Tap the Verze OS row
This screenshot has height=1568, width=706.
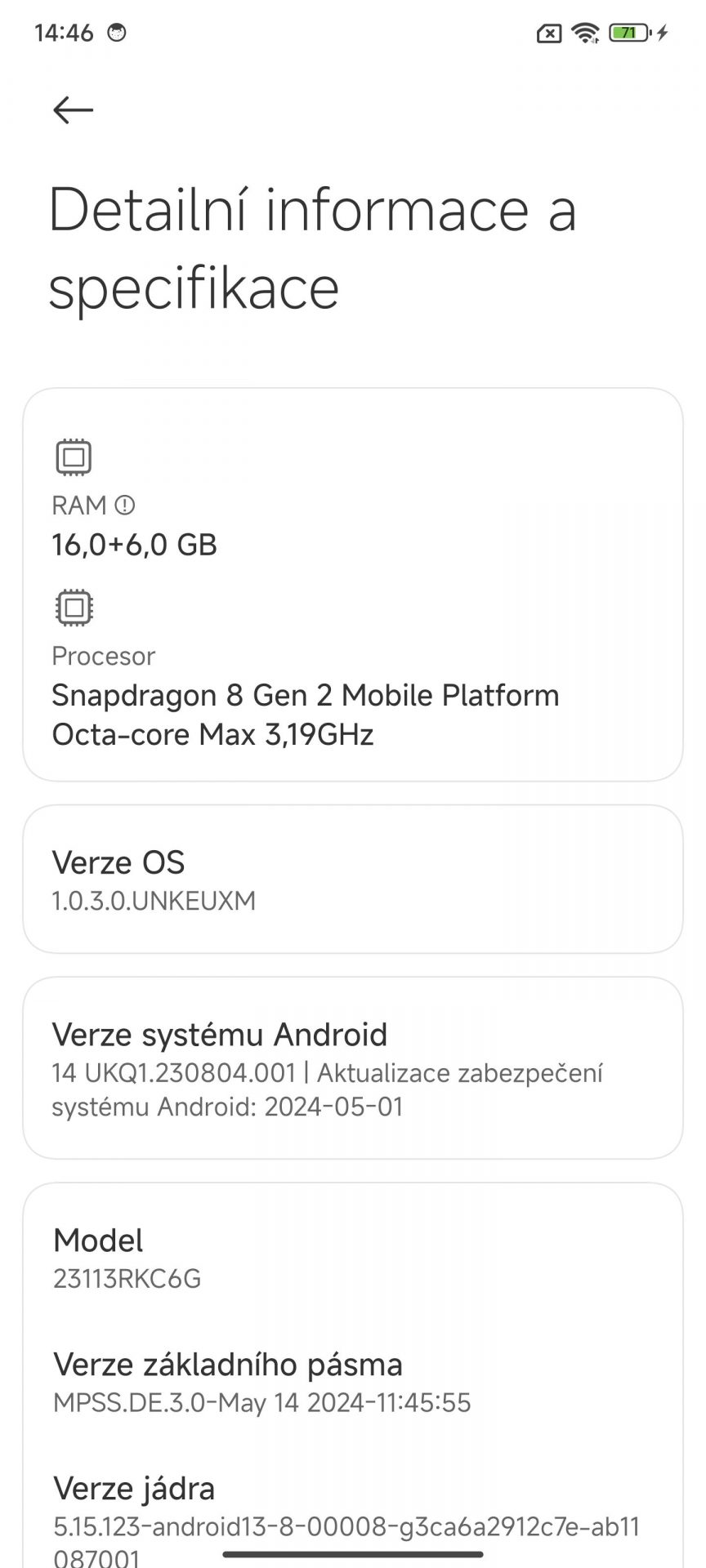pos(353,880)
